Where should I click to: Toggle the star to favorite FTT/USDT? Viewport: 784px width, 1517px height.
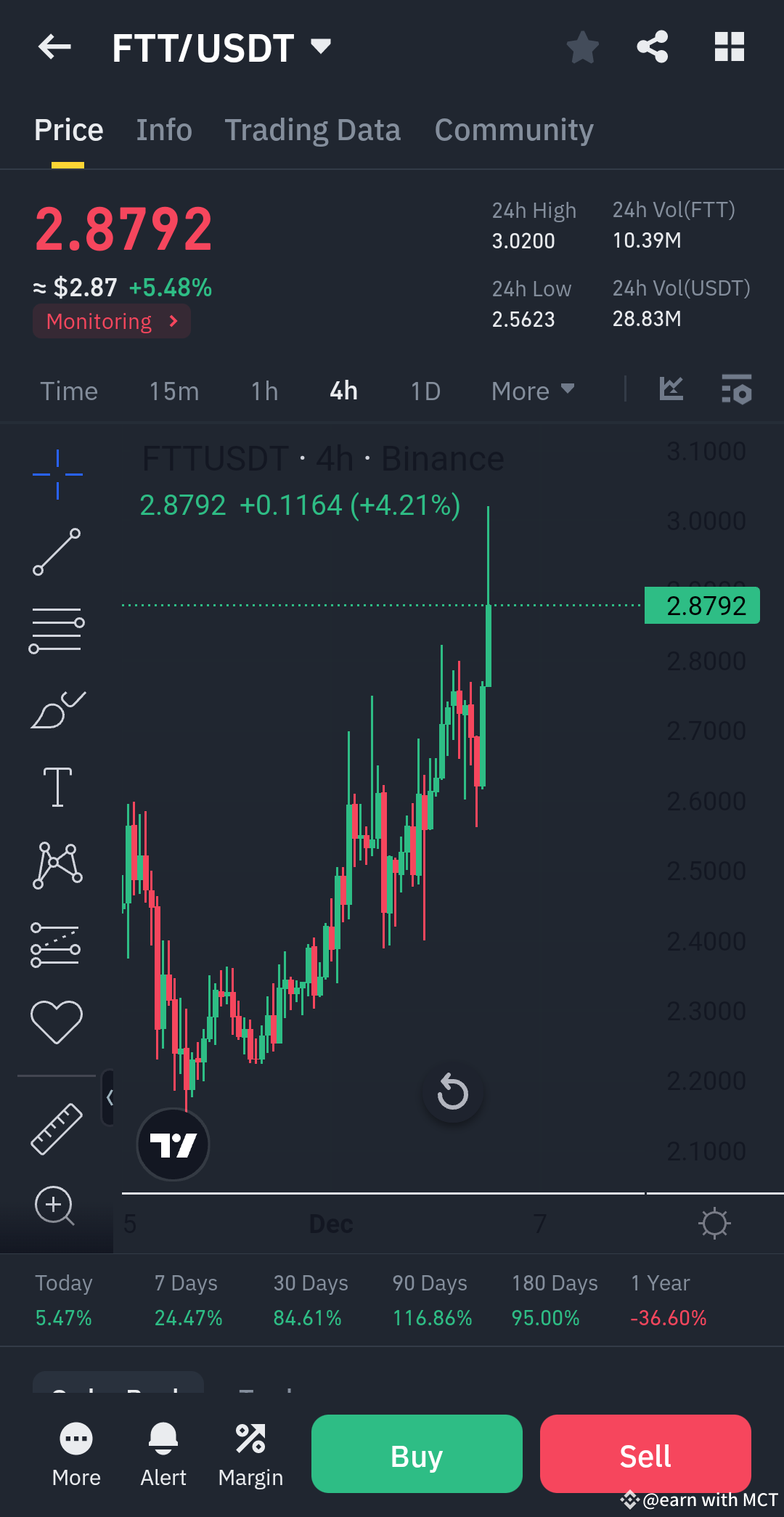[582, 46]
